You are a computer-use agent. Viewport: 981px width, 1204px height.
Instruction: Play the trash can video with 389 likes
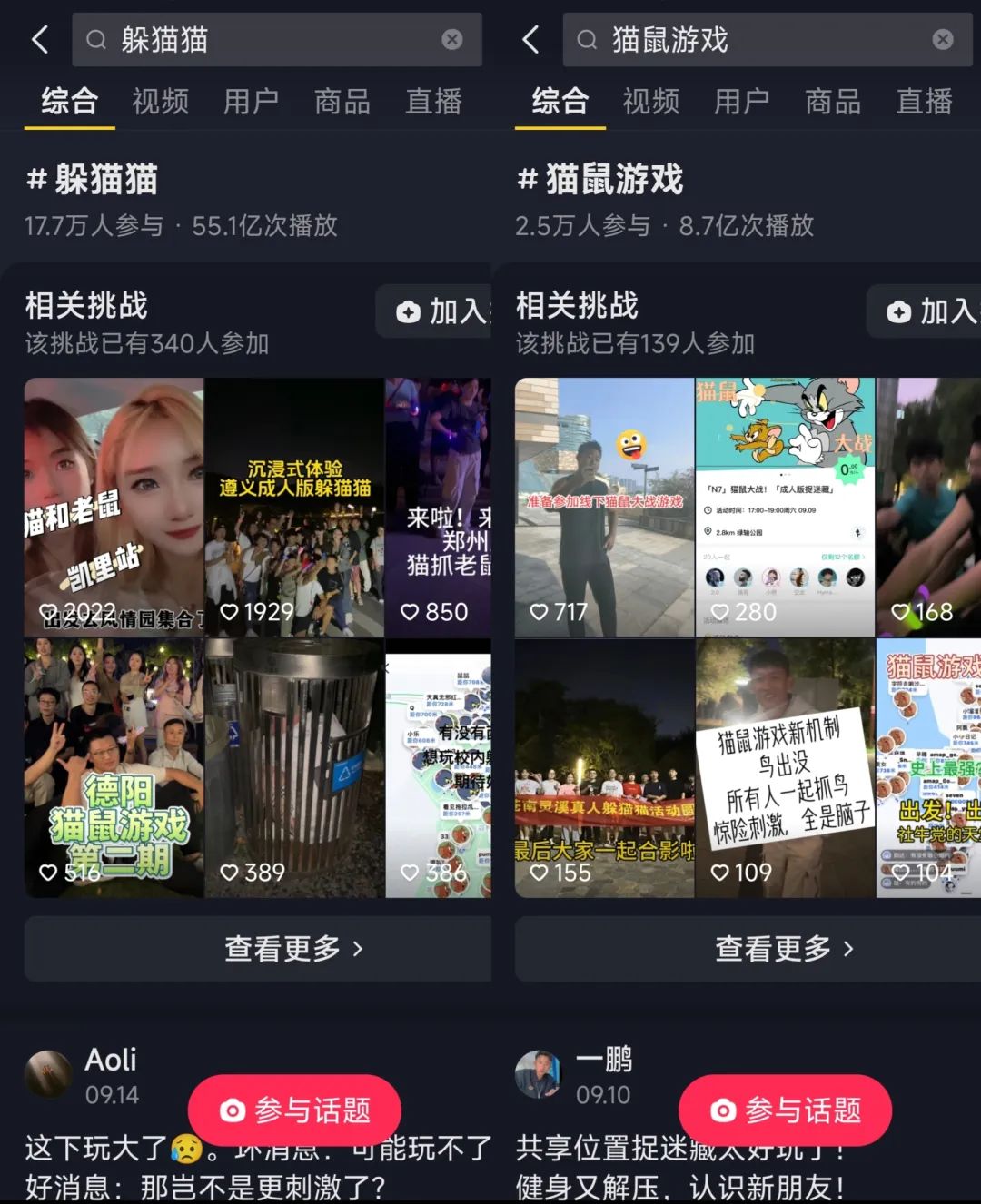click(294, 767)
